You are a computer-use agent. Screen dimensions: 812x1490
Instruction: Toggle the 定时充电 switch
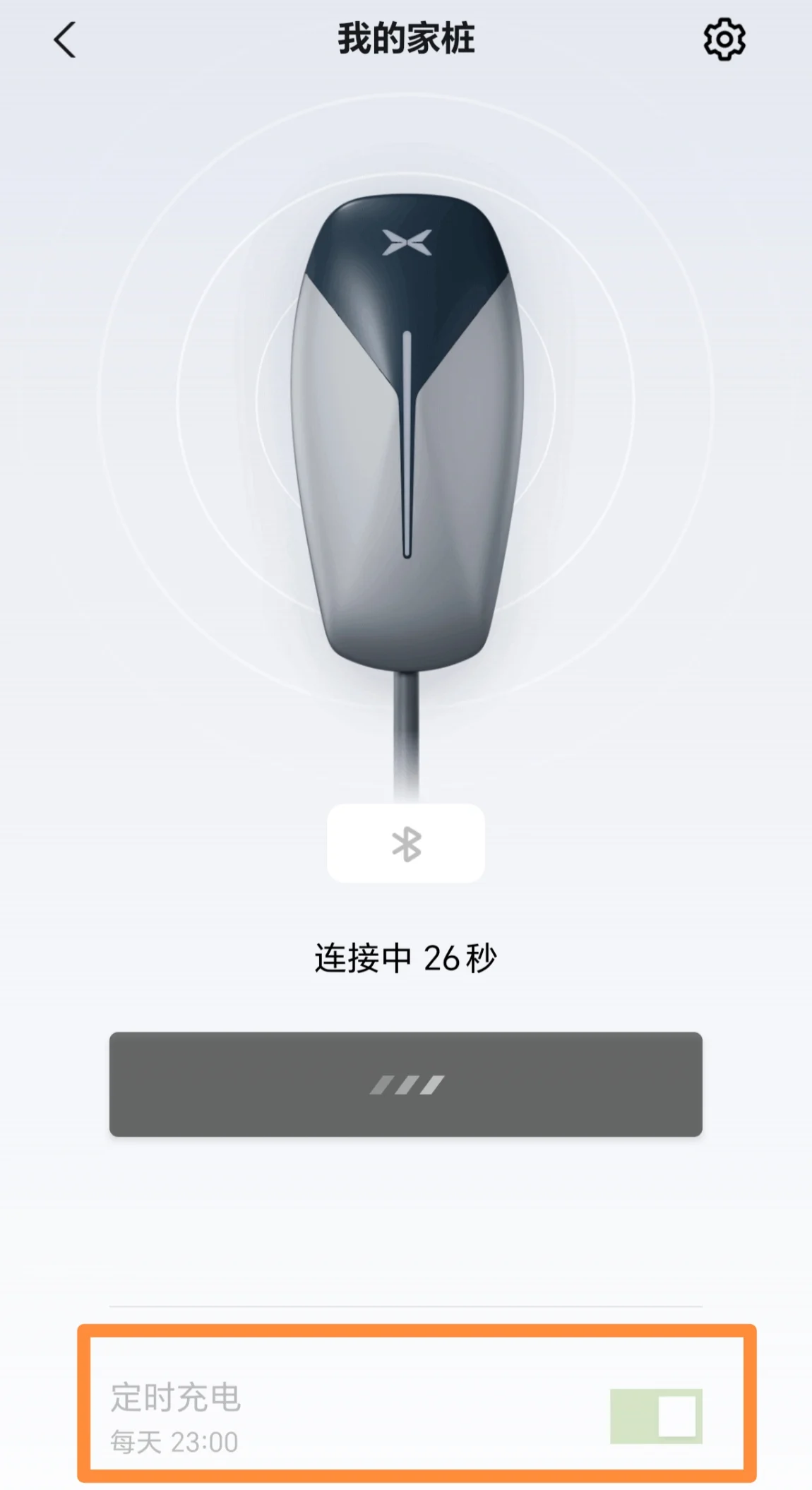click(656, 1416)
